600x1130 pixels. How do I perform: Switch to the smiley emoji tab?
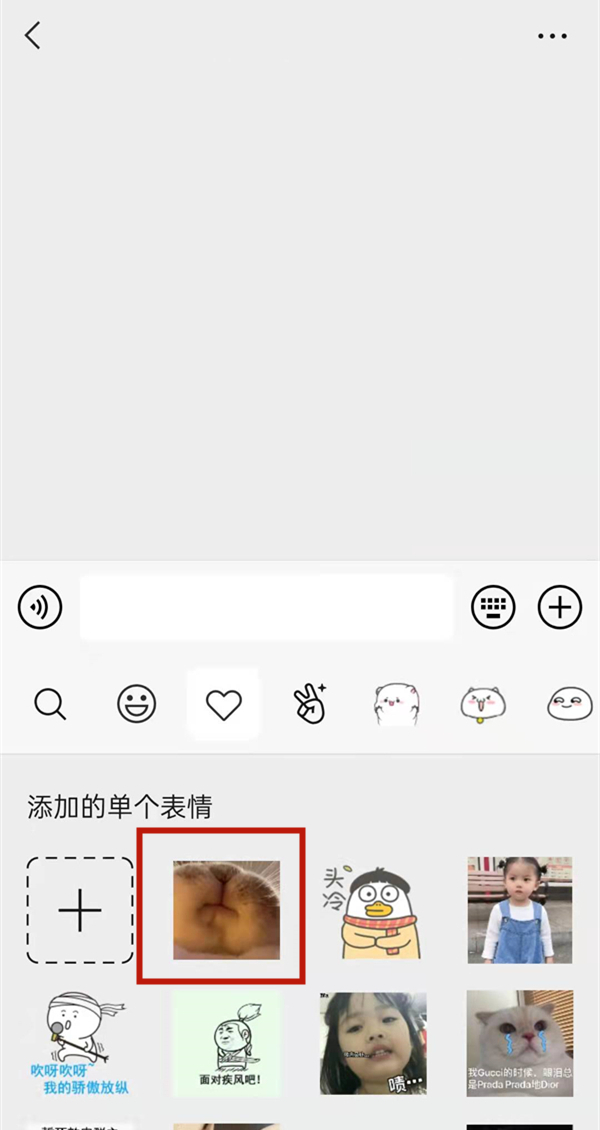pos(137,705)
